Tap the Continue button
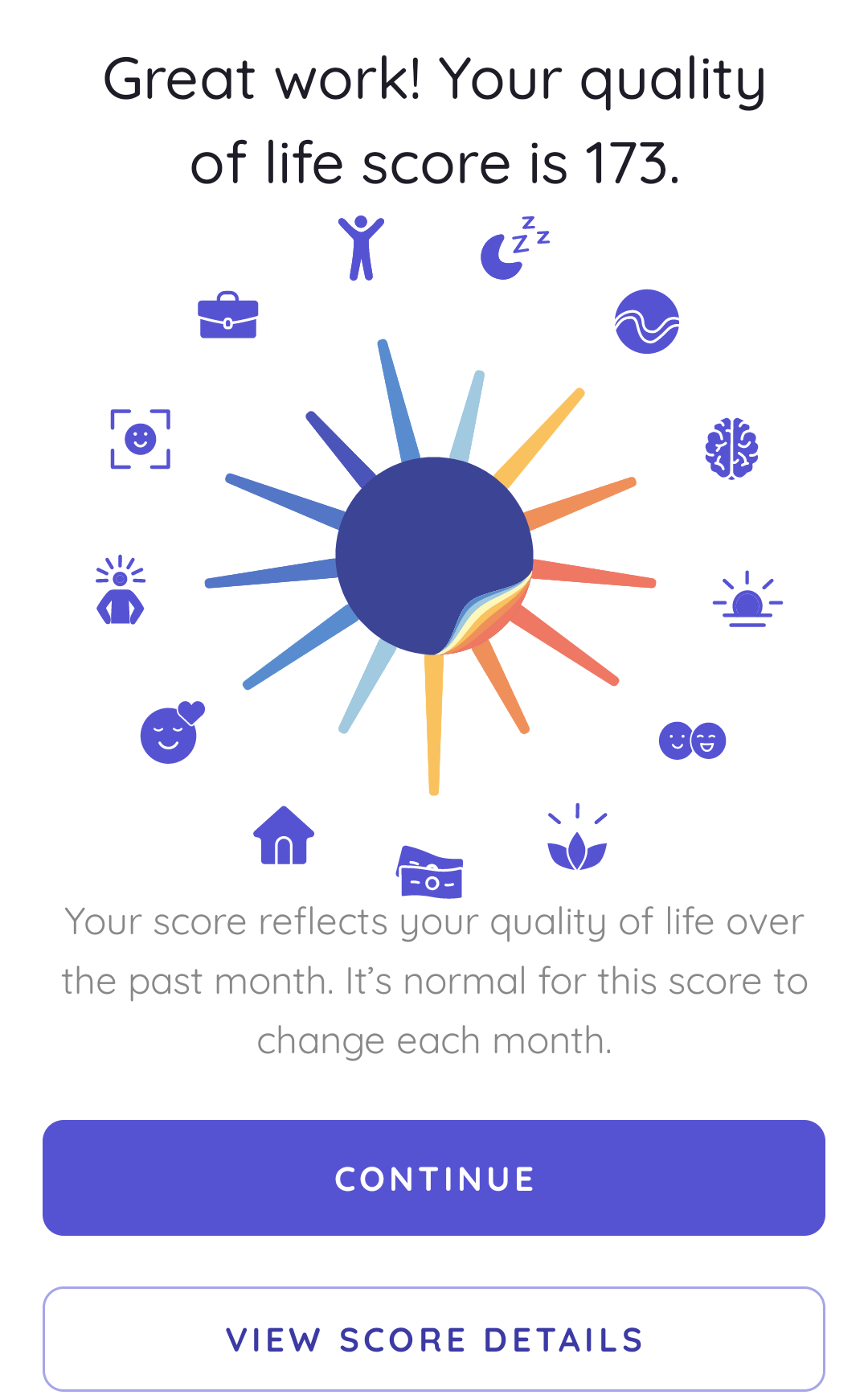The image size is (868, 1399). (x=434, y=1178)
